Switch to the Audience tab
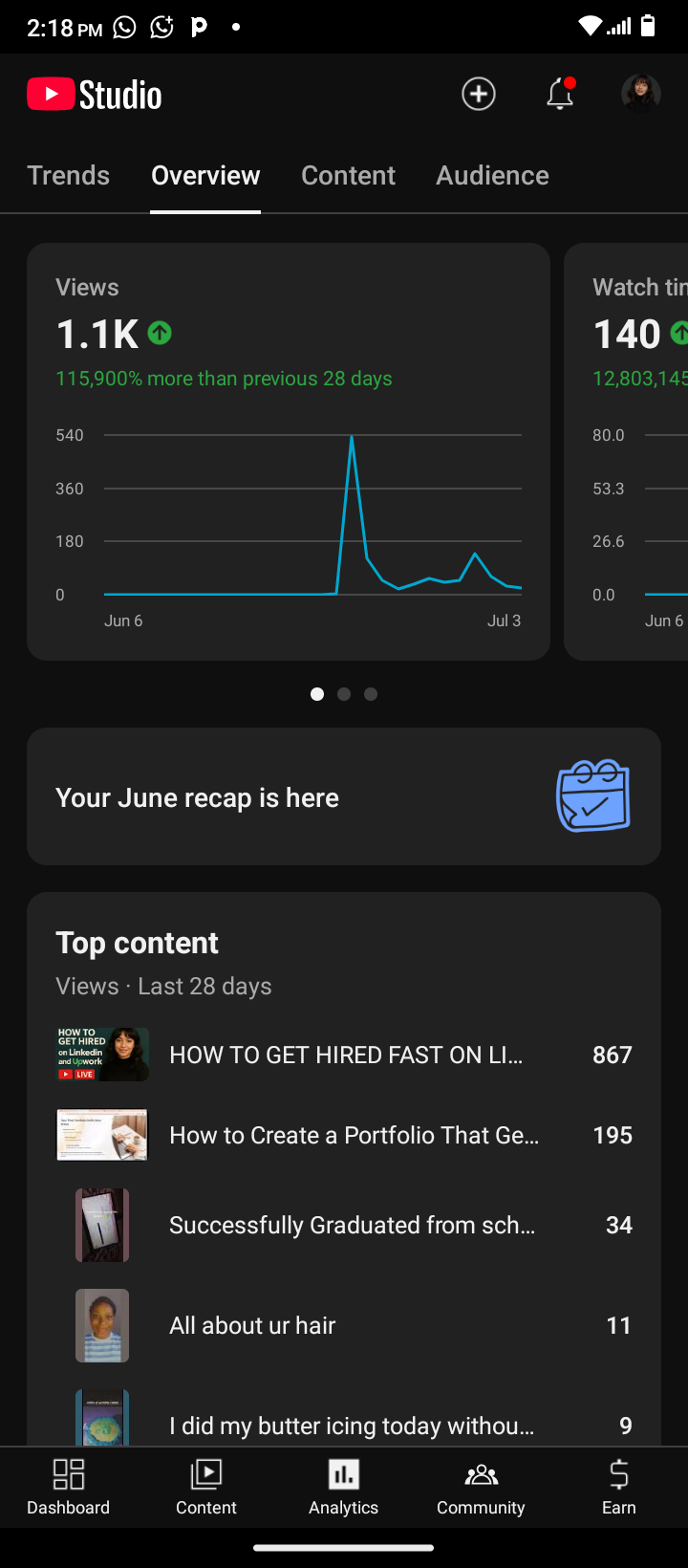This screenshot has height=1568, width=688. (x=492, y=176)
